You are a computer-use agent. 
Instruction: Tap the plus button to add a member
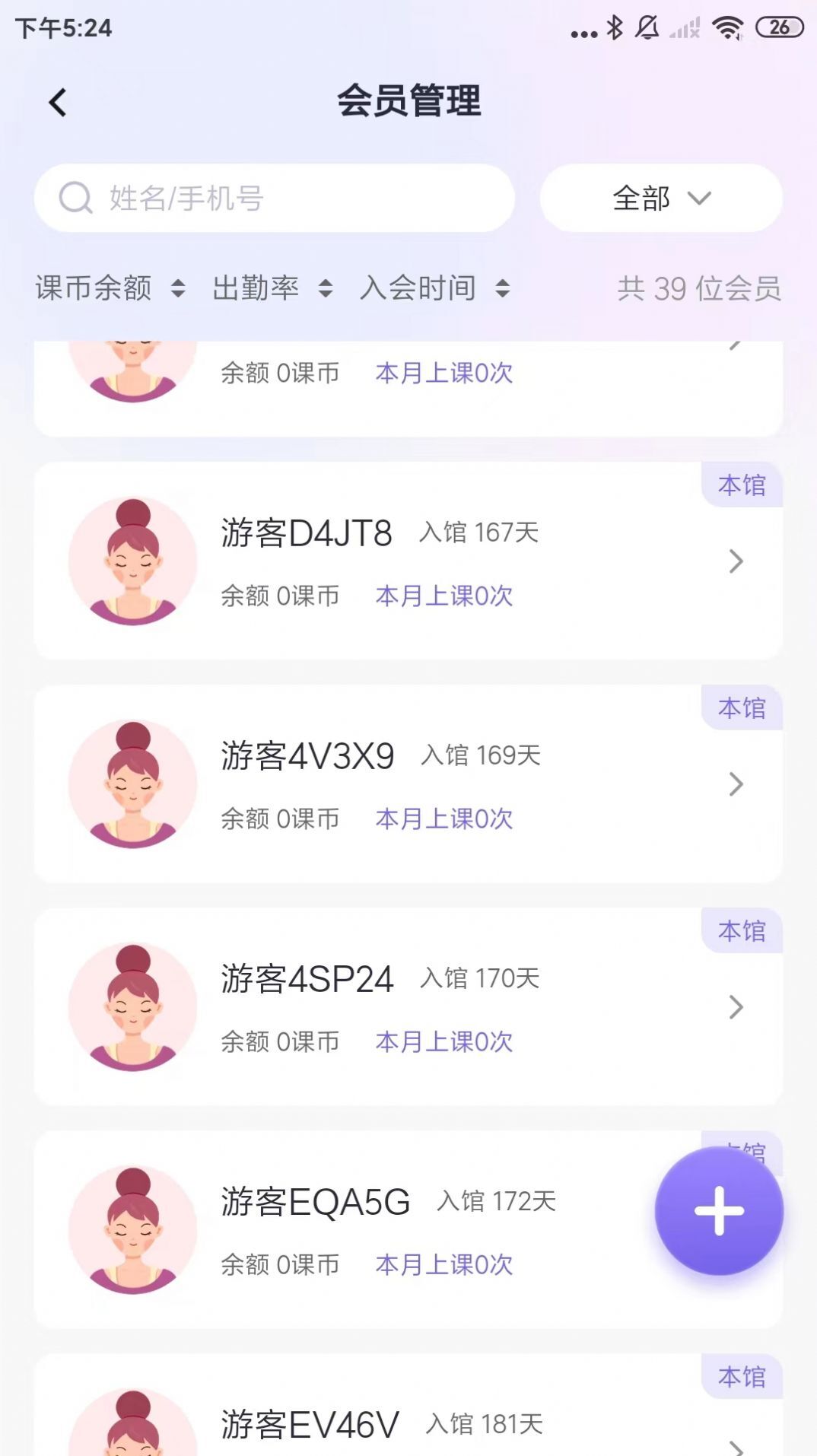pos(718,1211)
